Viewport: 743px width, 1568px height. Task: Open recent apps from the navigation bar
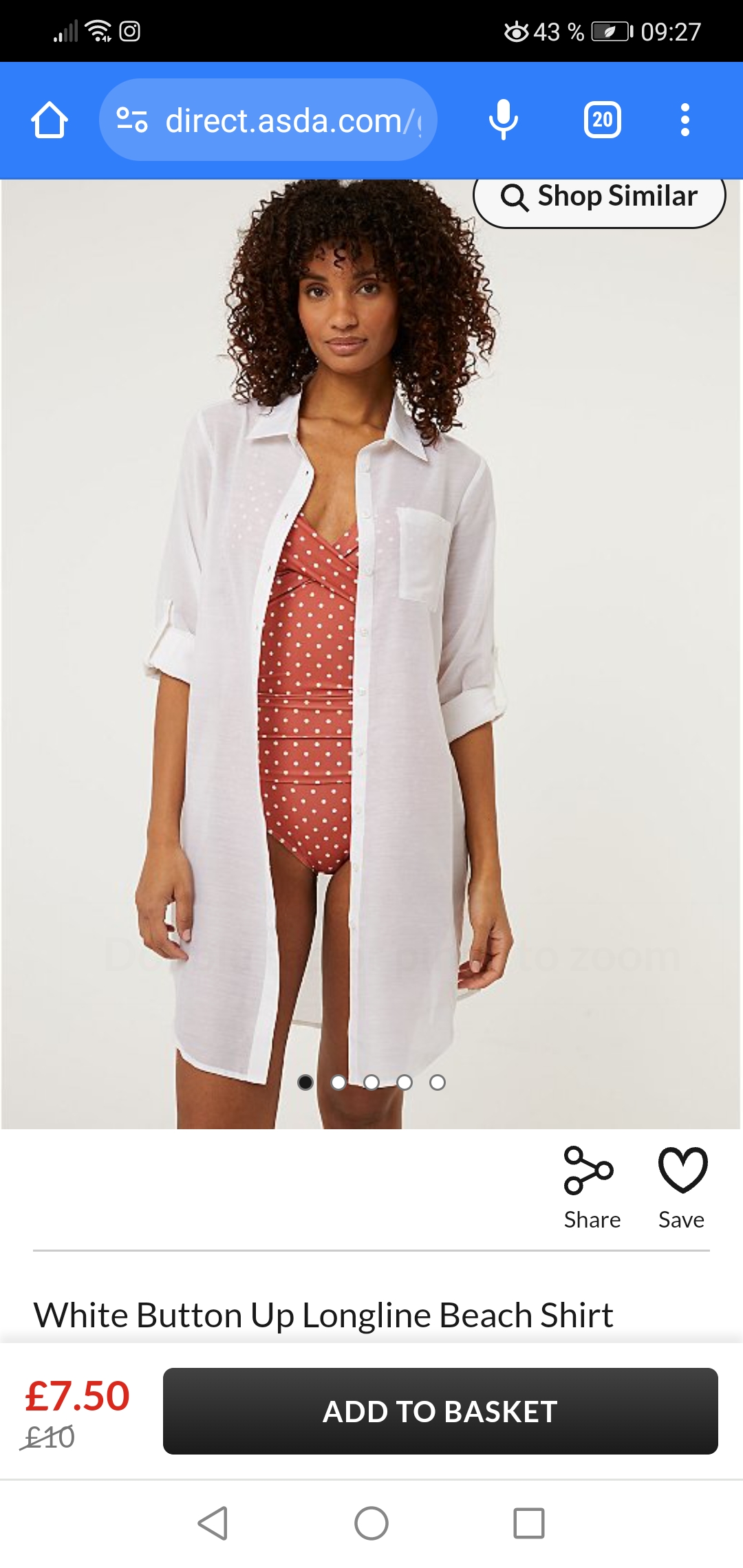click(529, 1523)
